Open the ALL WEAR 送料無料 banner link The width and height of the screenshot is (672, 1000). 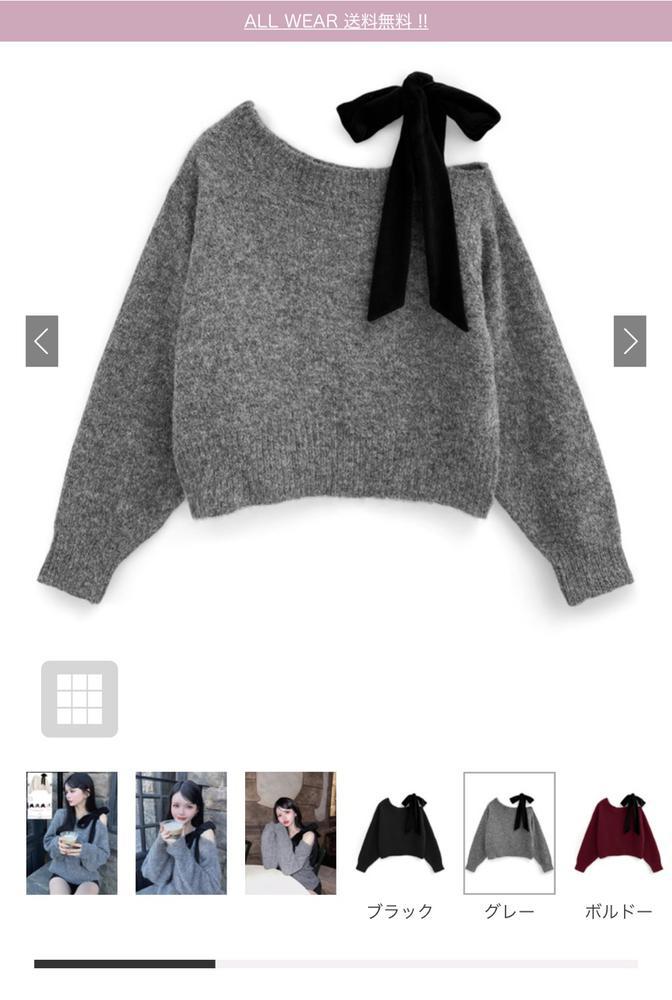[x=336, y=21]
